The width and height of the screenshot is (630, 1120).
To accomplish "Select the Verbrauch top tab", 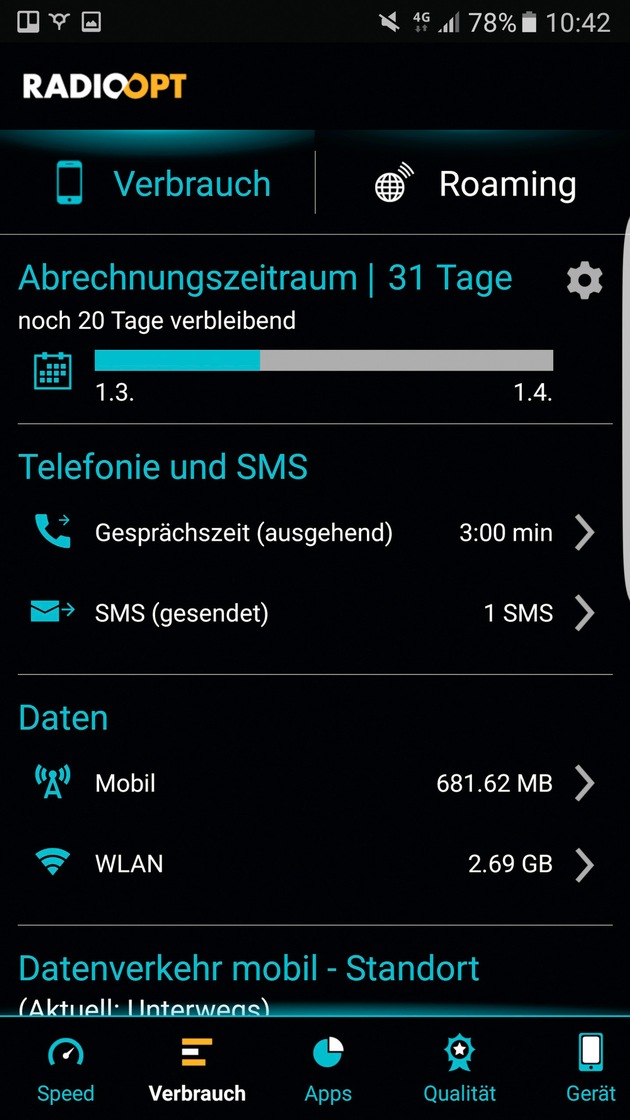I will [x=162, y=184].
